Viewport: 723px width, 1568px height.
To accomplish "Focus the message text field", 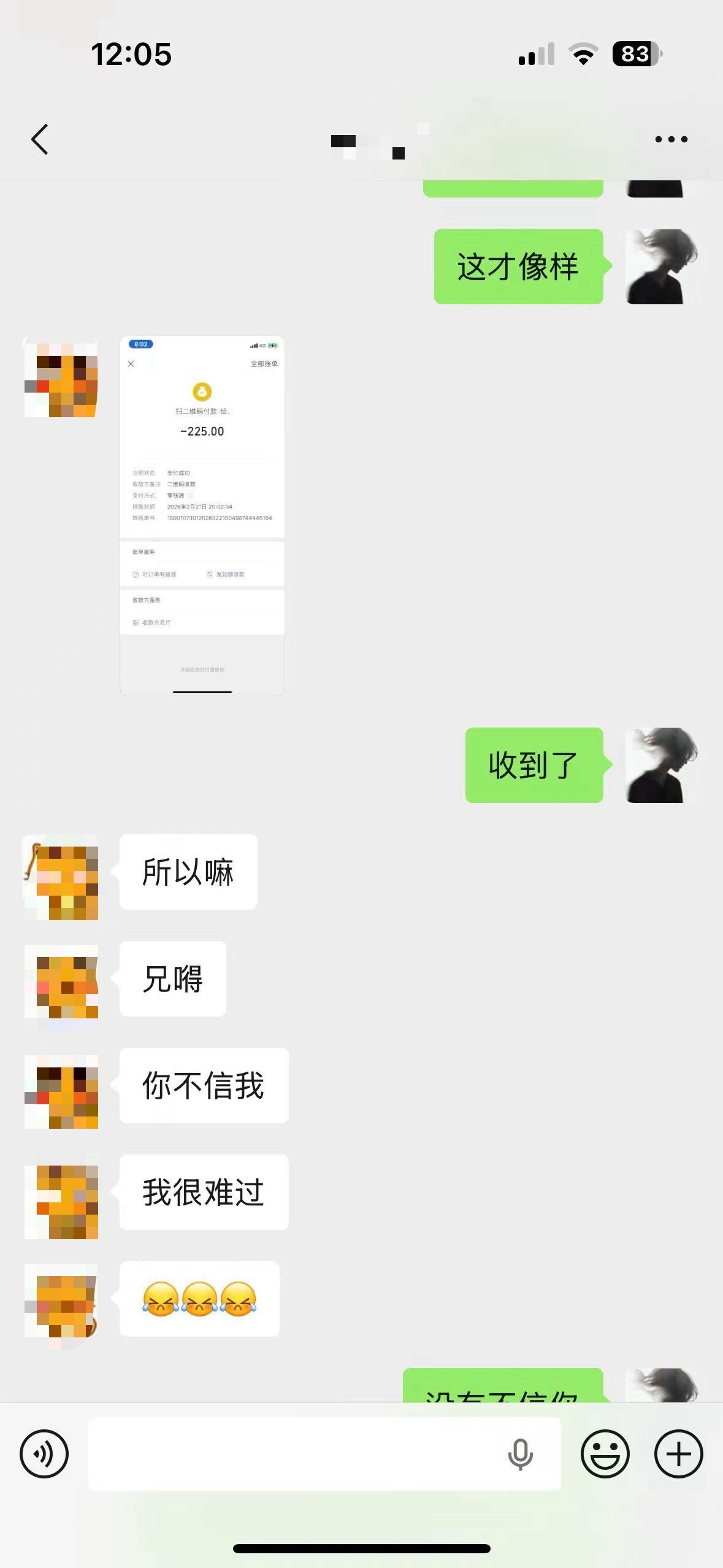I will pyautogui.click(x=294, y=1453).
